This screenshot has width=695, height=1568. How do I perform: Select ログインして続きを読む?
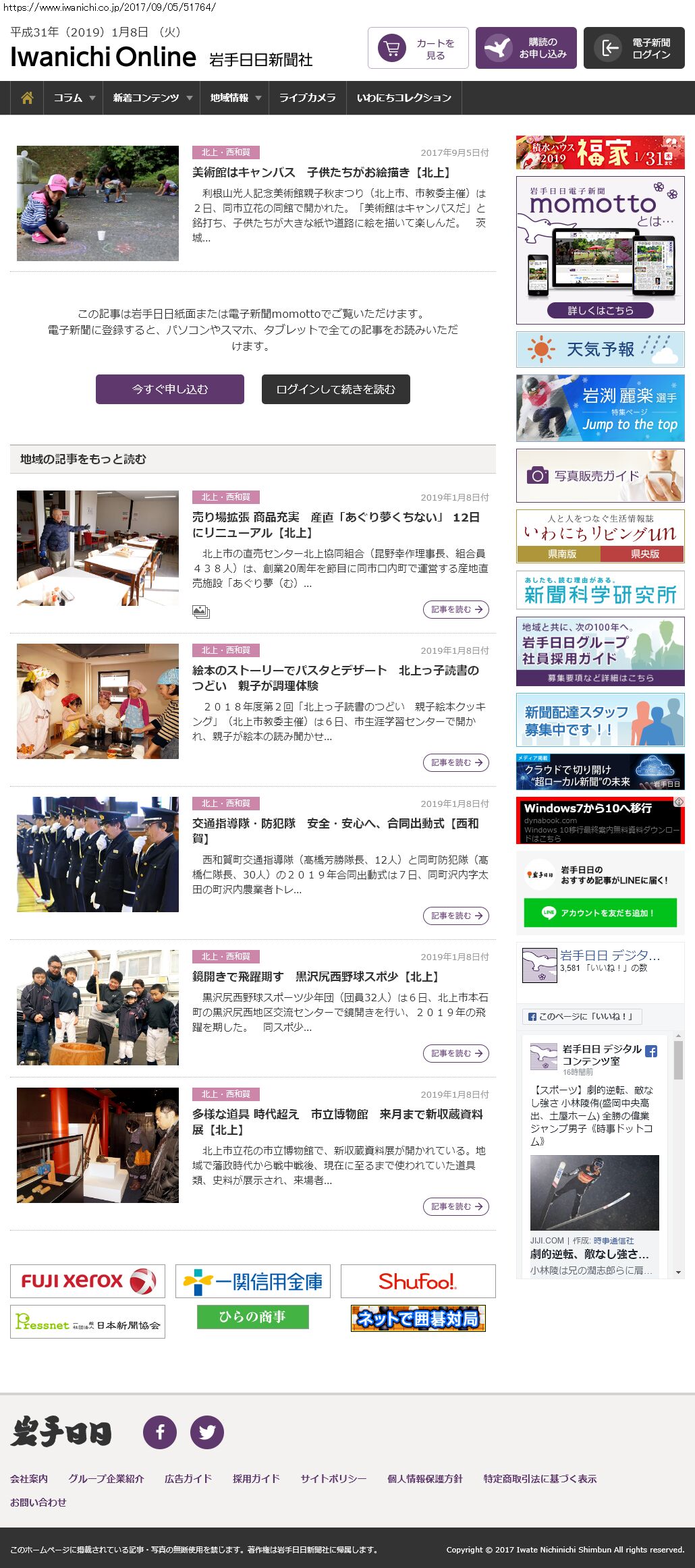click(336, 389)
